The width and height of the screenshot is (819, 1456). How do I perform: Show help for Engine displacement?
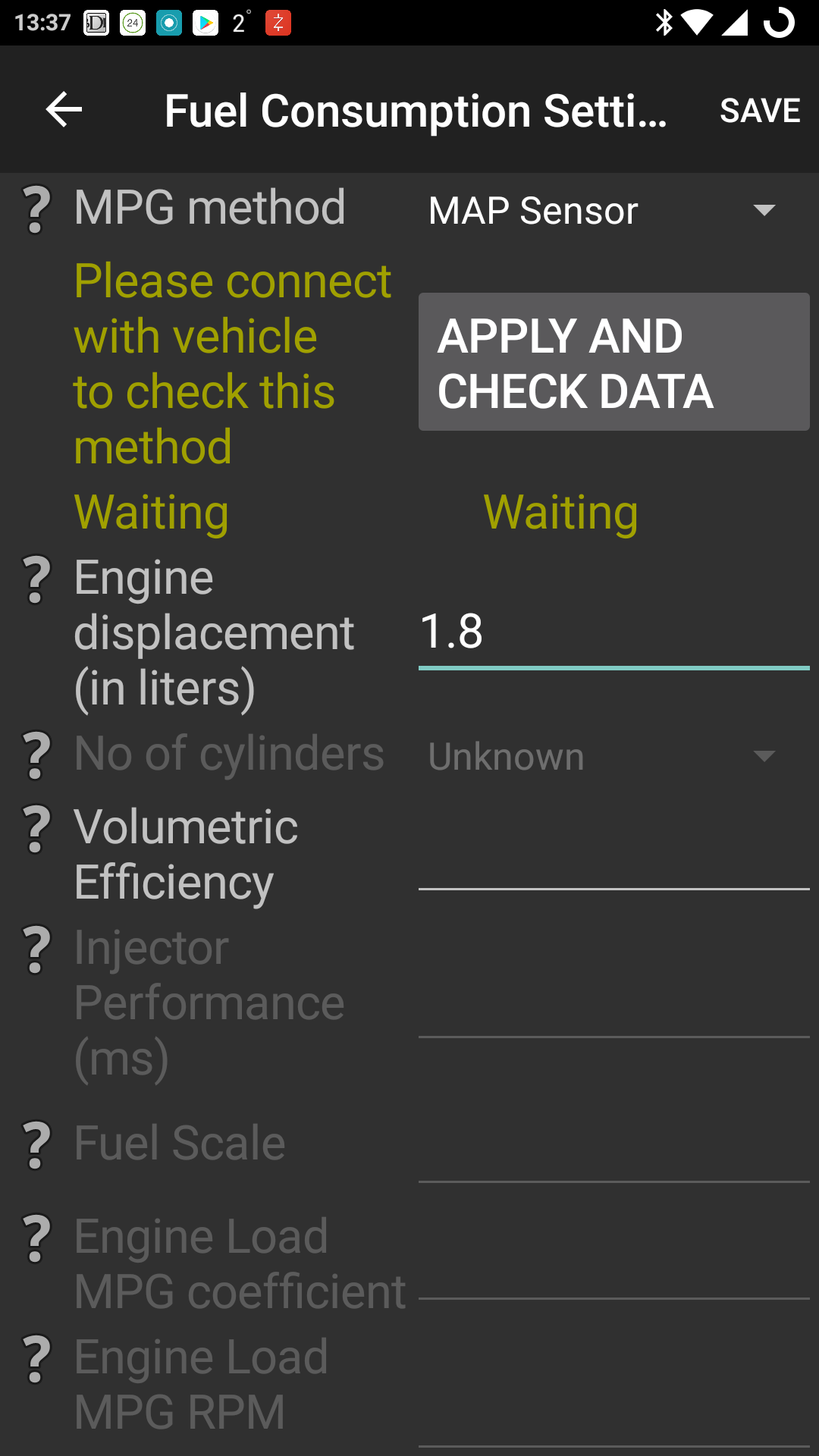point(36,580)
